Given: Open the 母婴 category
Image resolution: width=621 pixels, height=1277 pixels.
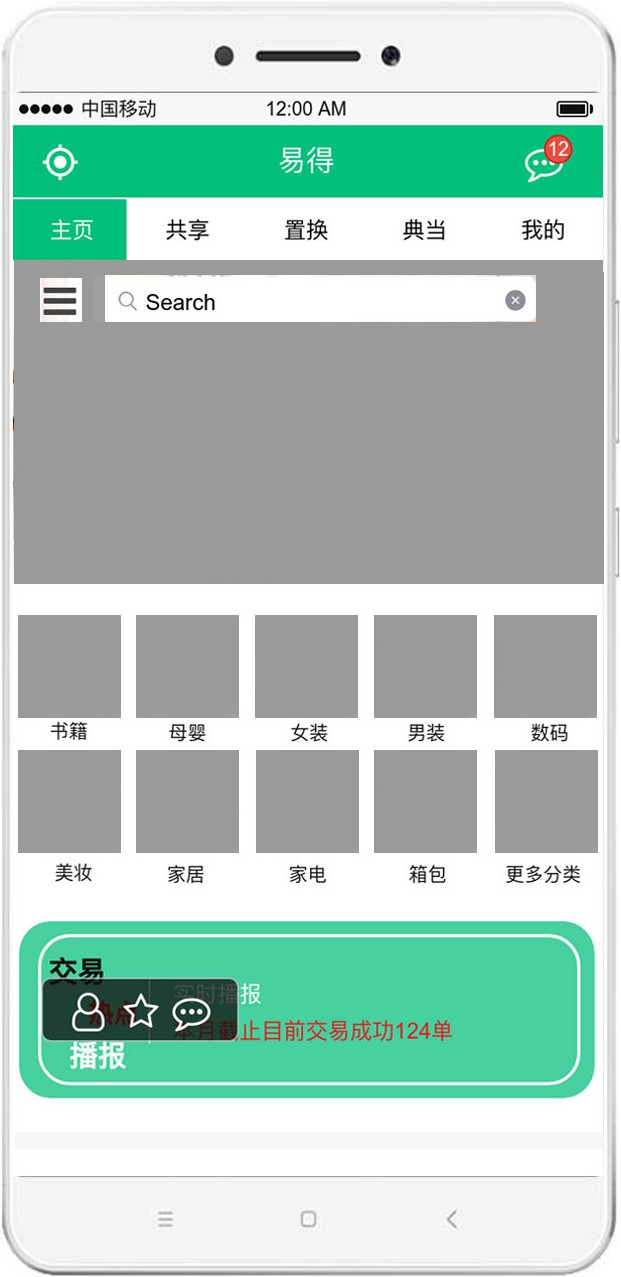Looking at the screenshot, I should click(x=187, y=667).
